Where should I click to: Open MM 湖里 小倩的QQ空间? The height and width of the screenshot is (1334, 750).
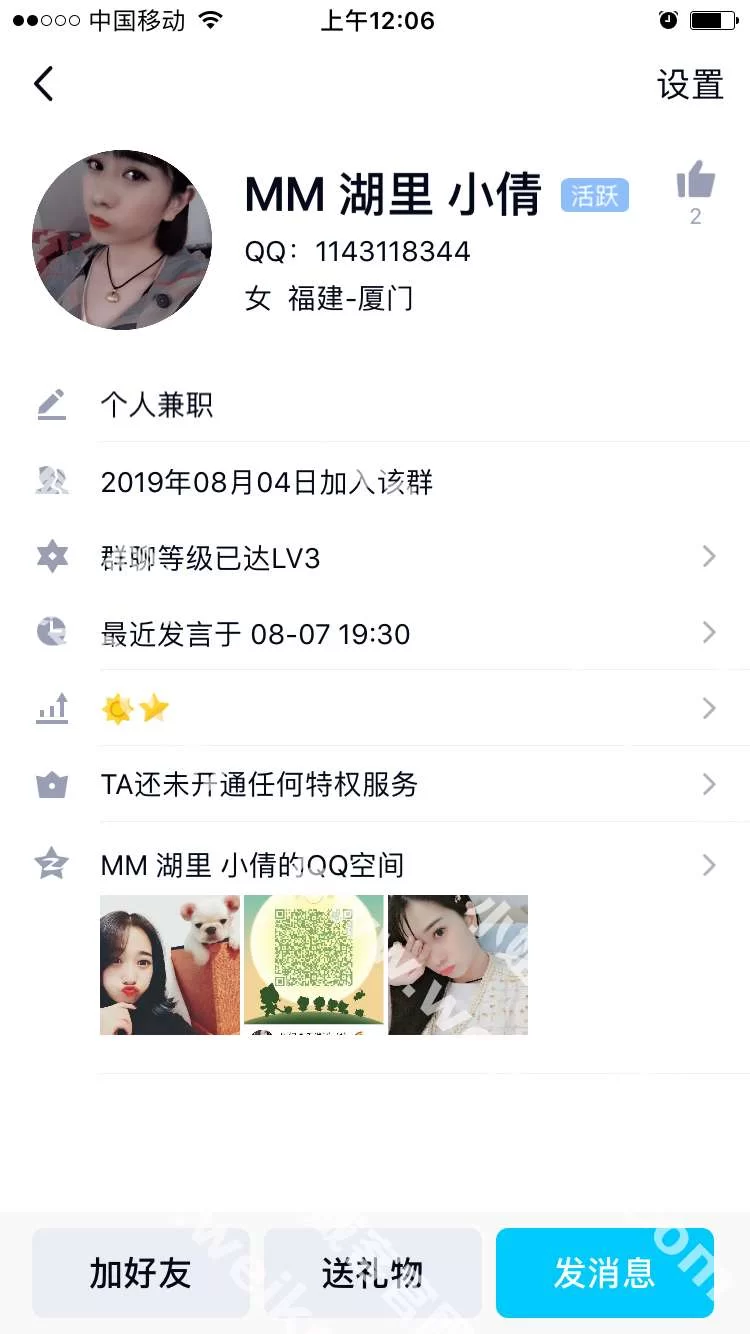click(x=400, y=865)
